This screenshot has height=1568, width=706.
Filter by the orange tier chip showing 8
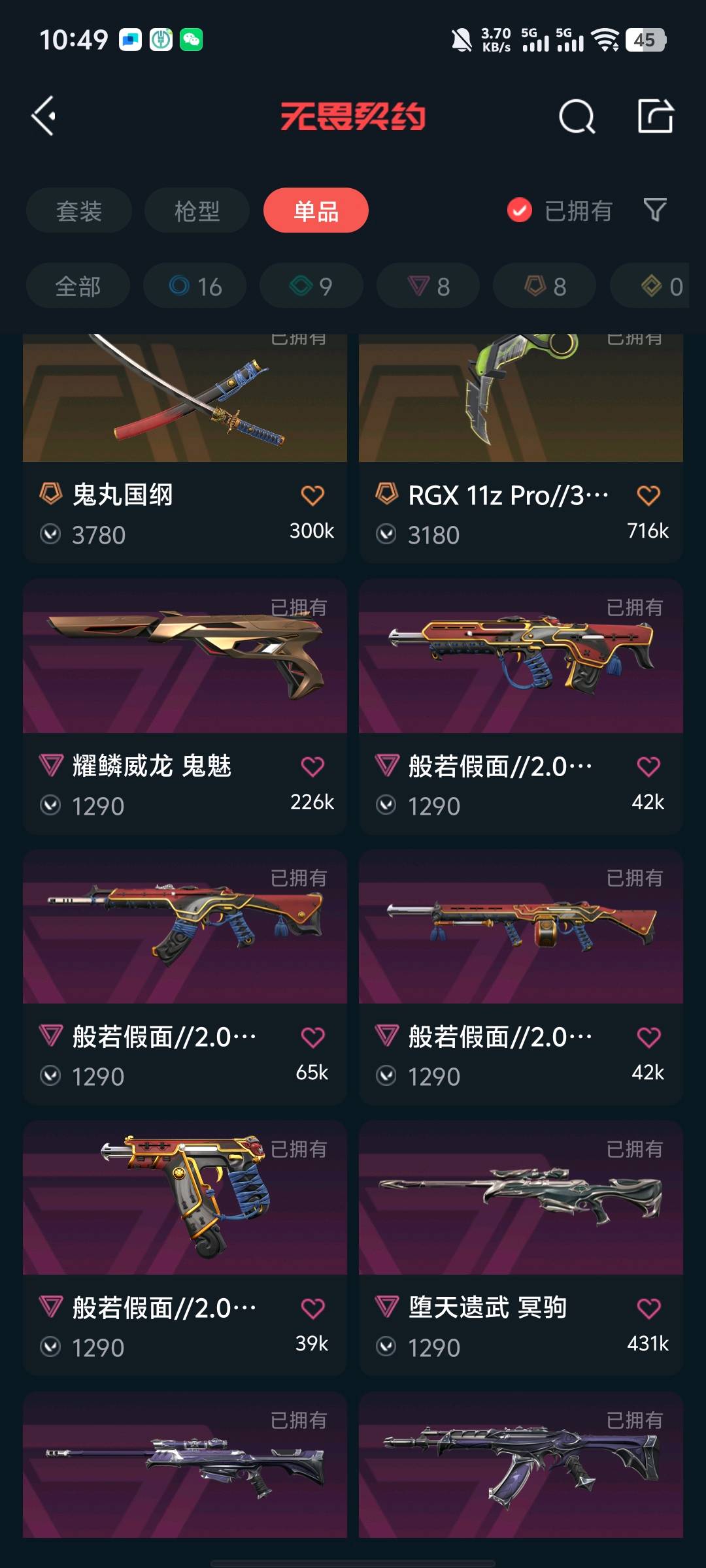tap(545, 286)
